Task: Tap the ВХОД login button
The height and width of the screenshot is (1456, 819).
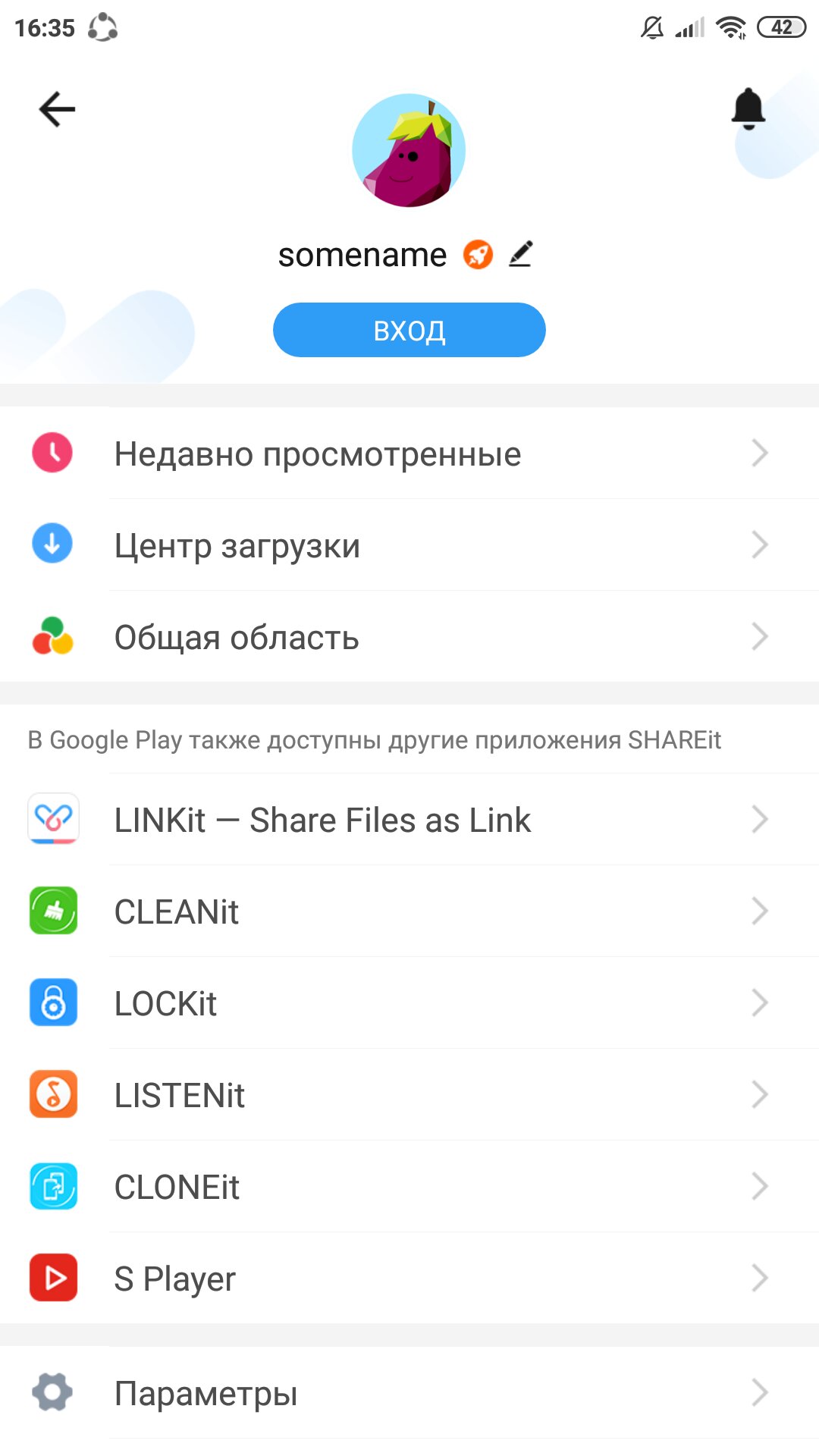Action: [409, 330]
